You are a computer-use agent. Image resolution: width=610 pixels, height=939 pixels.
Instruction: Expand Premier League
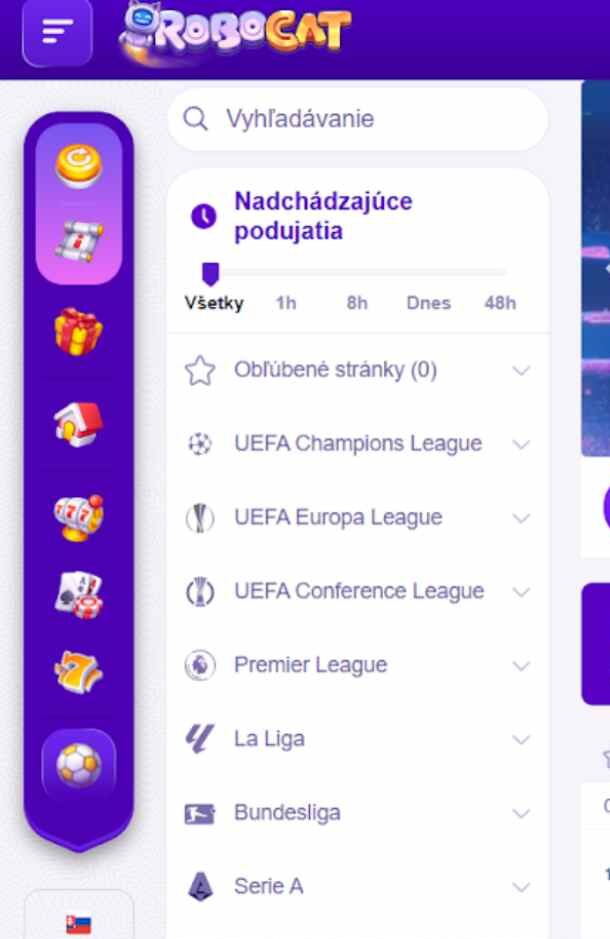(x=357, y=665)
